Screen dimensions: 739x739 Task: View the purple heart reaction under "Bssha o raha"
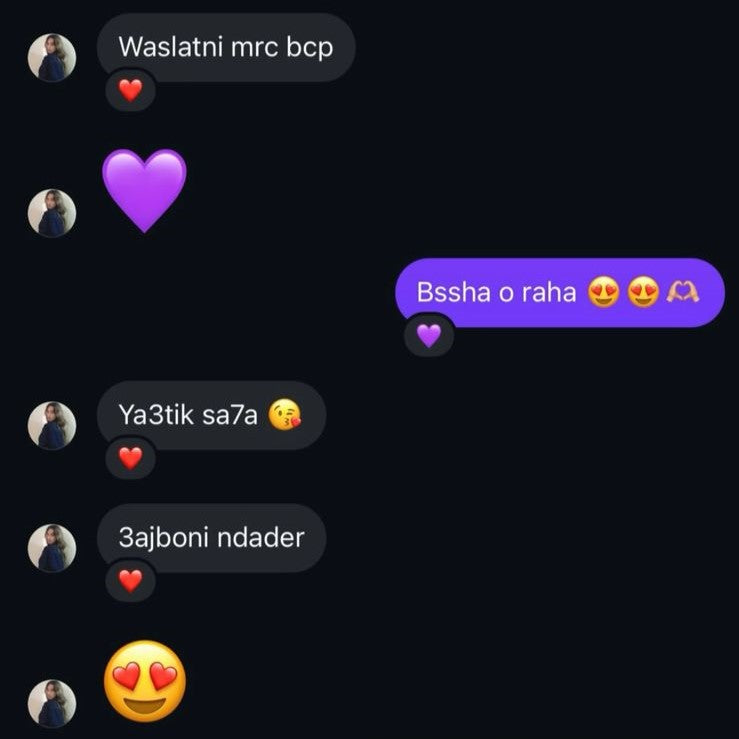[428, 336]
